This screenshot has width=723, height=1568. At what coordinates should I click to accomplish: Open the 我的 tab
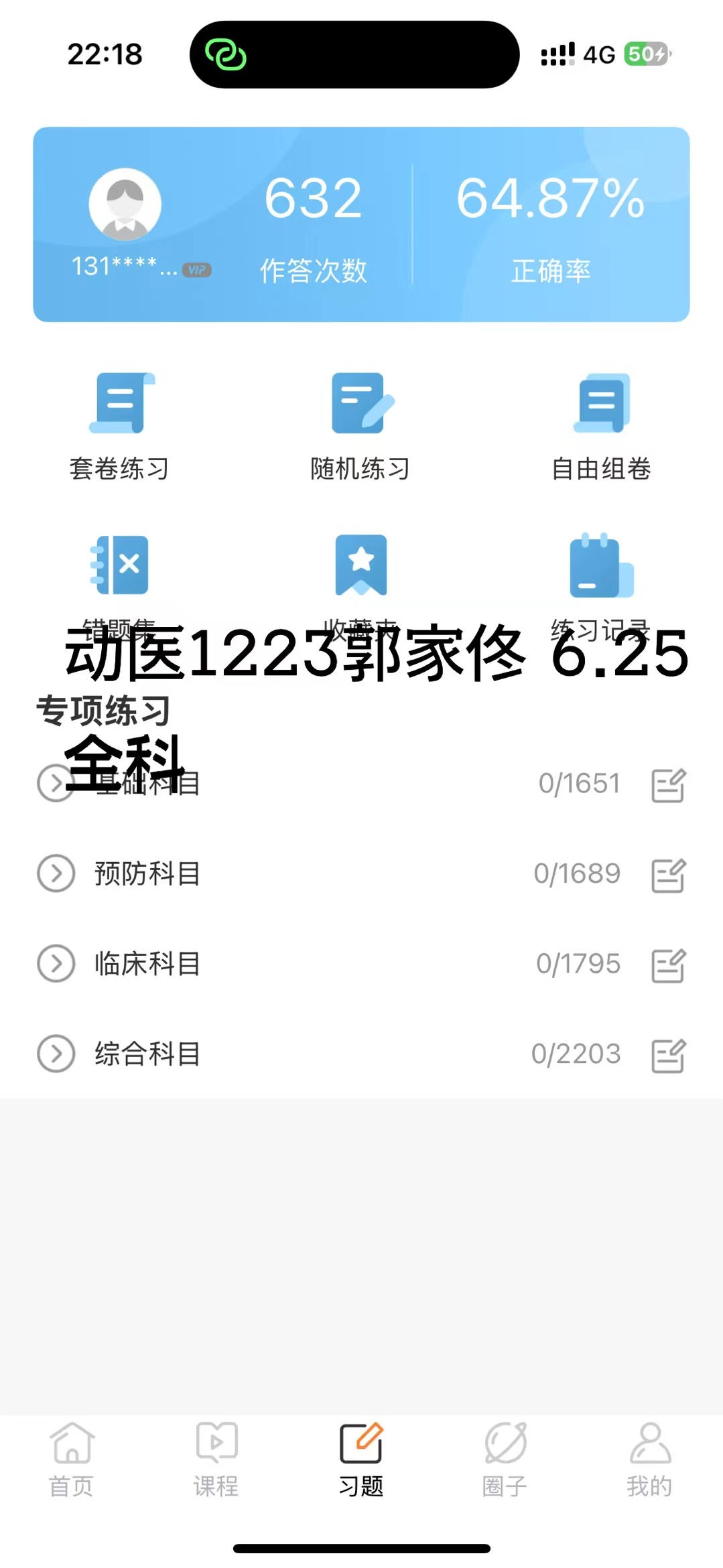[x=649, y=1460]
